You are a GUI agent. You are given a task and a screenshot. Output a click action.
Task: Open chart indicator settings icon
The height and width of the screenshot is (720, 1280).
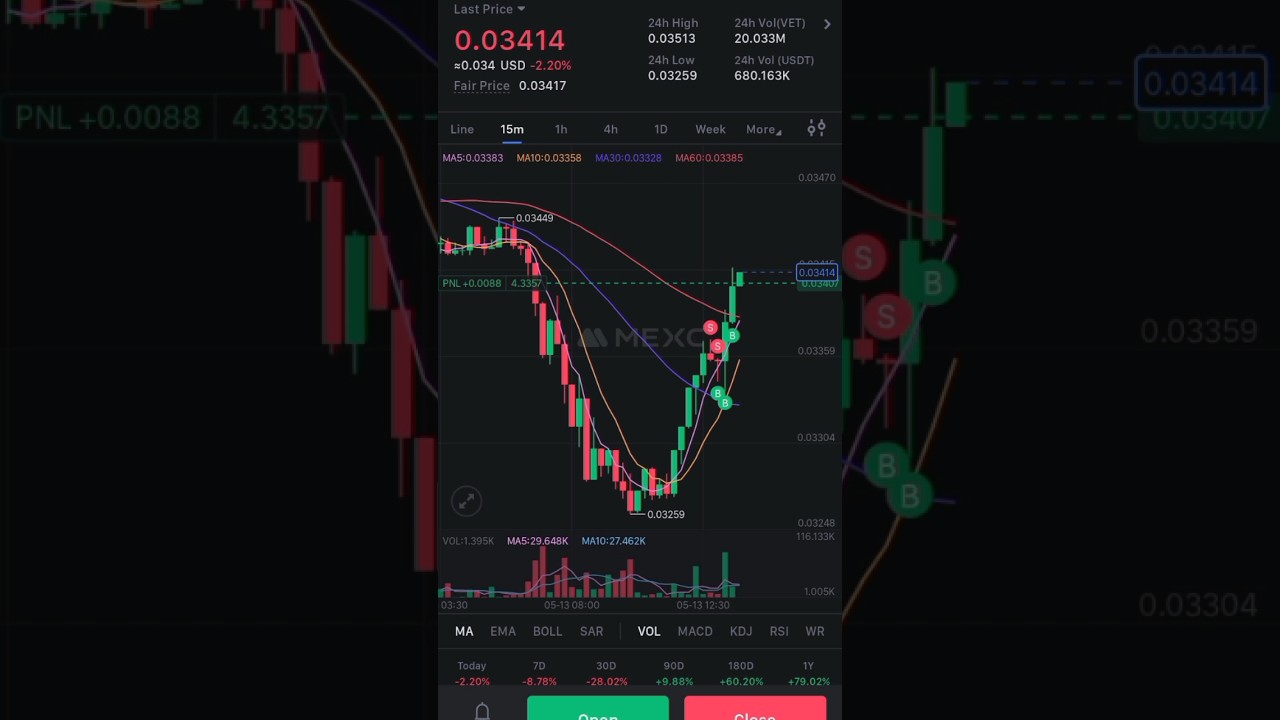[816, 128]
